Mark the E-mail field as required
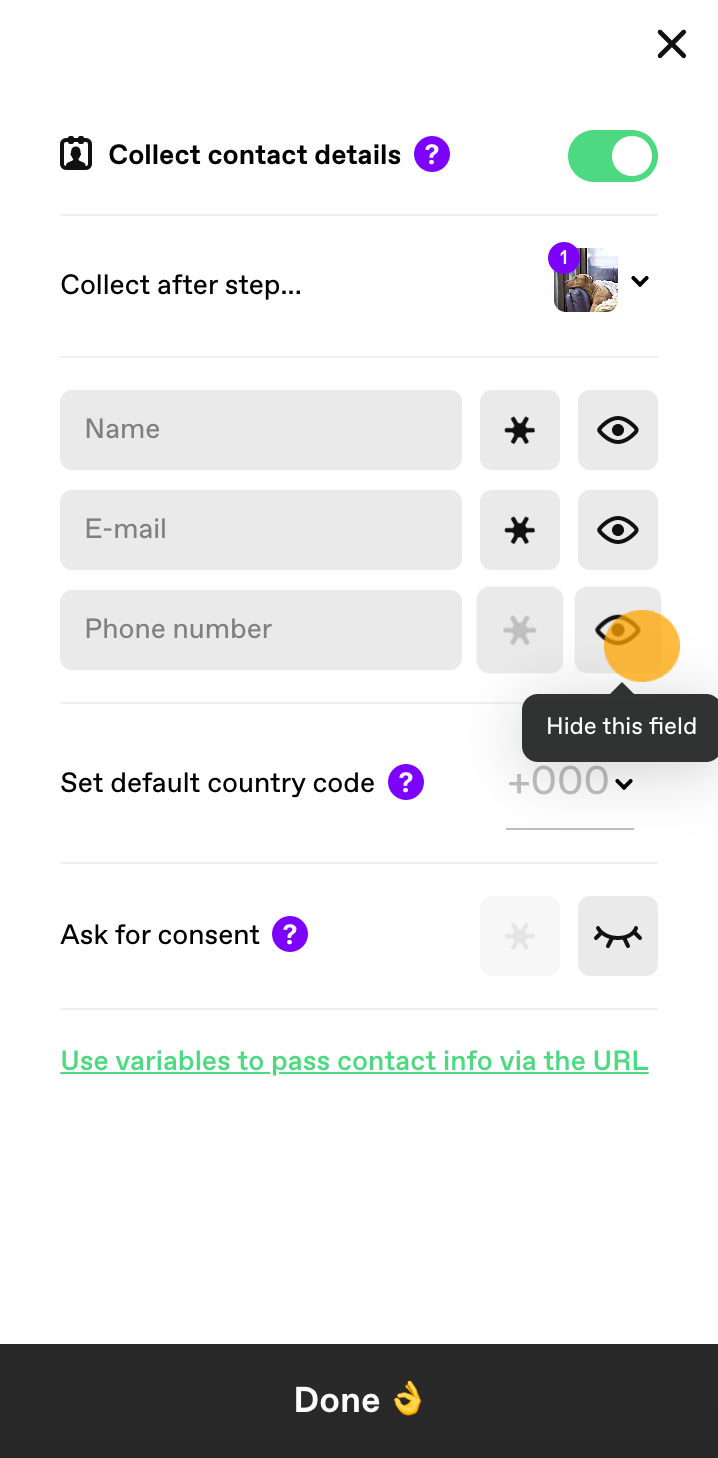This screenshot has height=1458, width=718. (520, 530)
